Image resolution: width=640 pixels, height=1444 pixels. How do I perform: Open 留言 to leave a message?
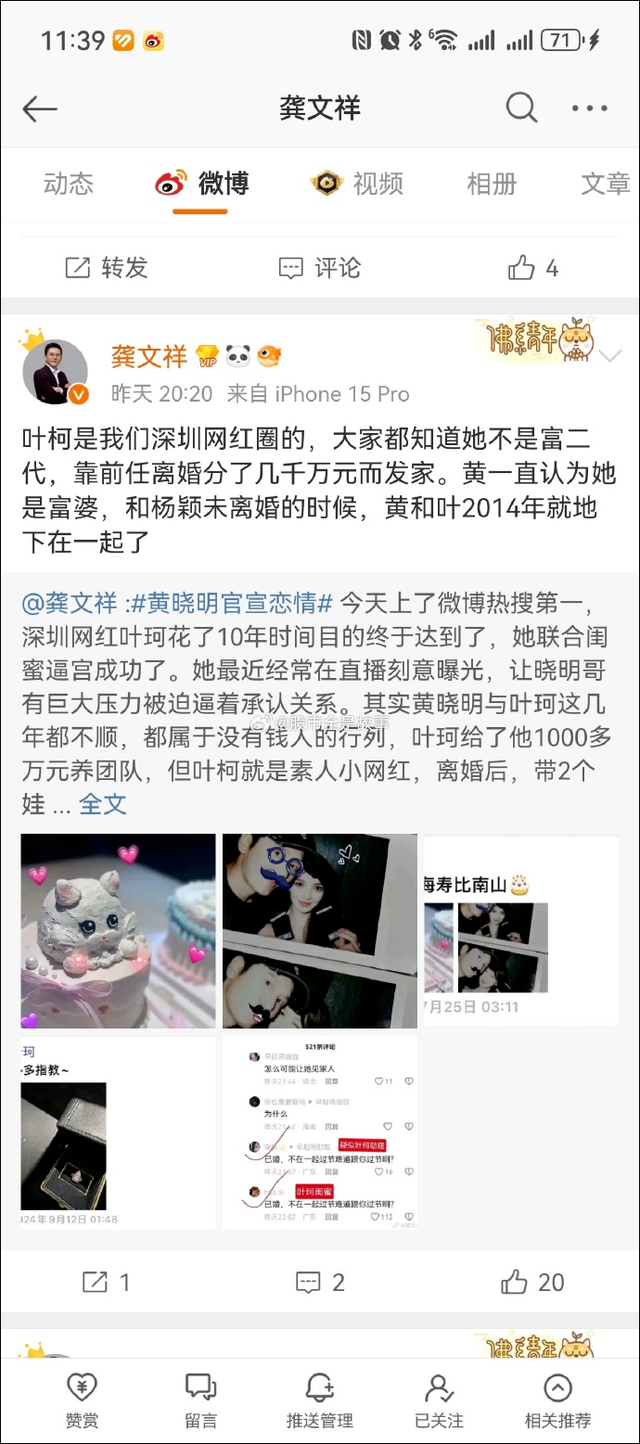(x=201, y=1398)
